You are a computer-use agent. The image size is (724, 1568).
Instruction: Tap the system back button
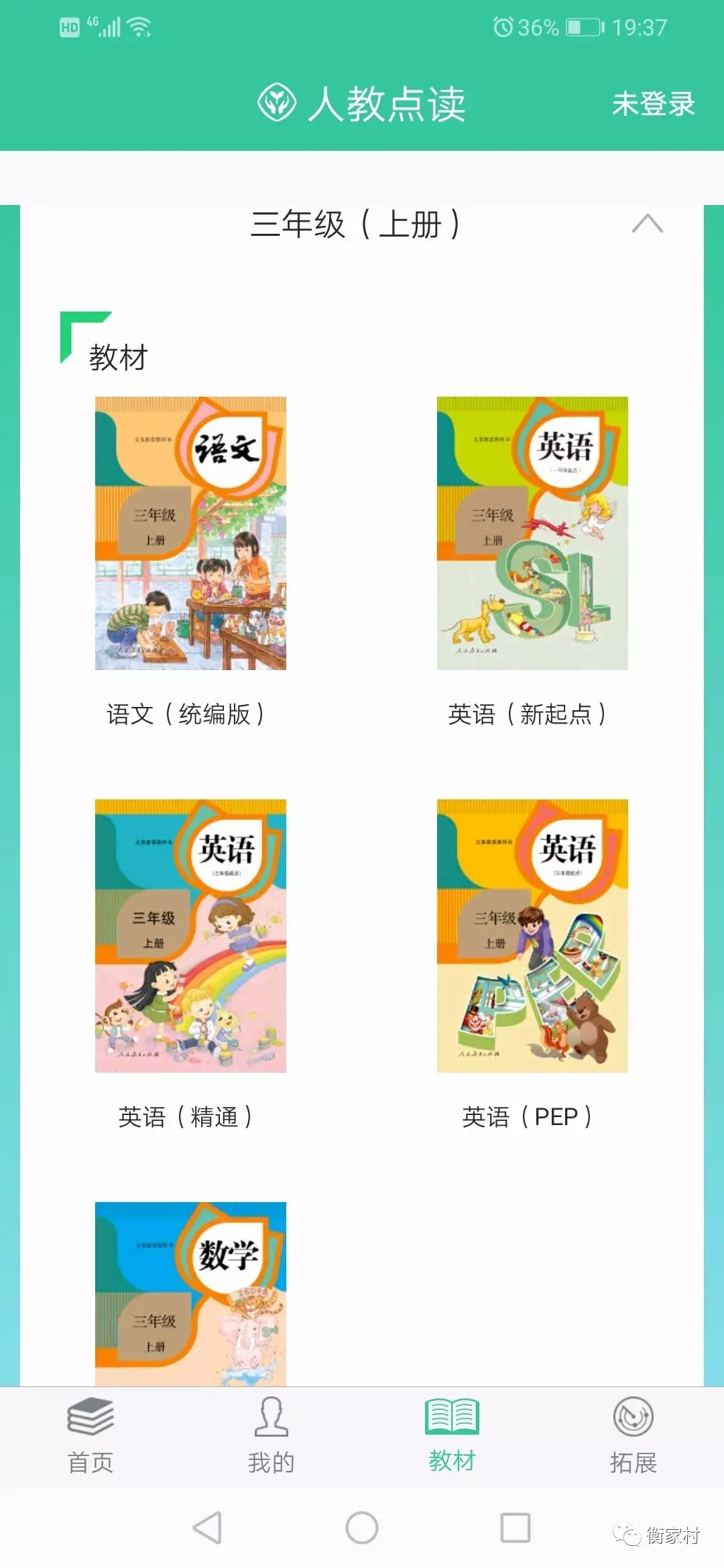pyautogui.click(x=207, y=1528)
